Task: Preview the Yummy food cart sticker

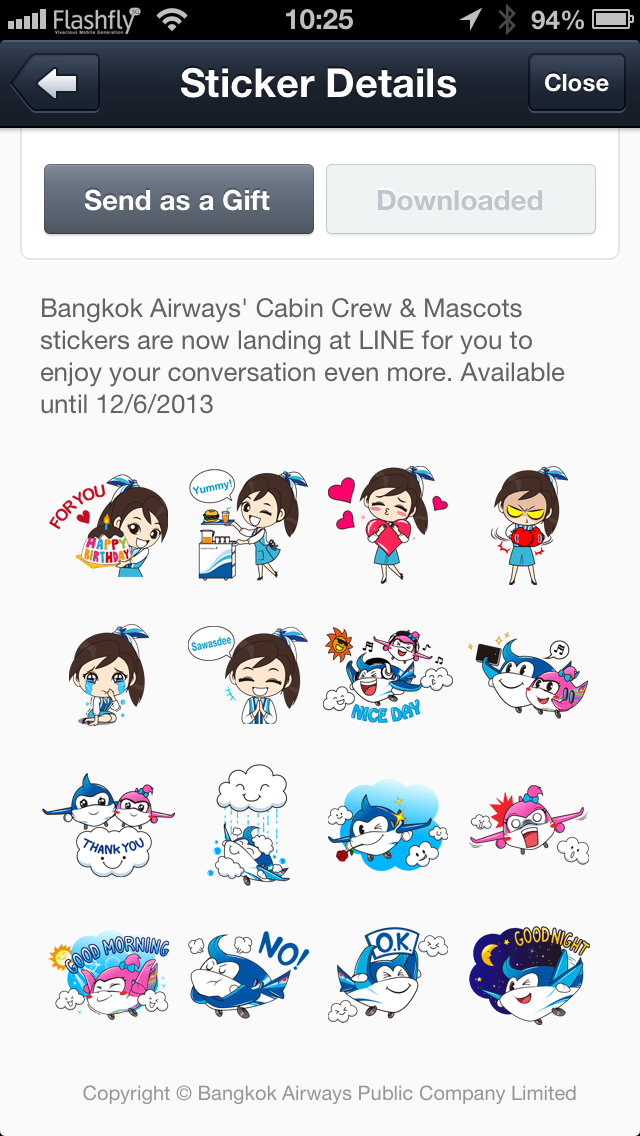Action: pos(249,526)
